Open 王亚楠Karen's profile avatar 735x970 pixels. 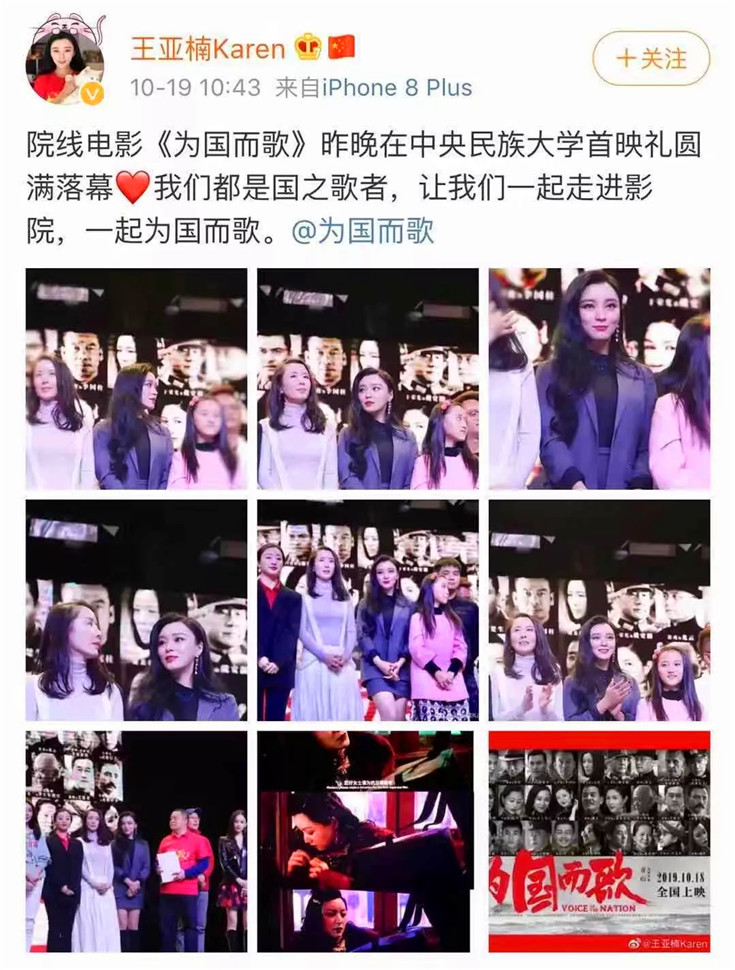point(65,62)
